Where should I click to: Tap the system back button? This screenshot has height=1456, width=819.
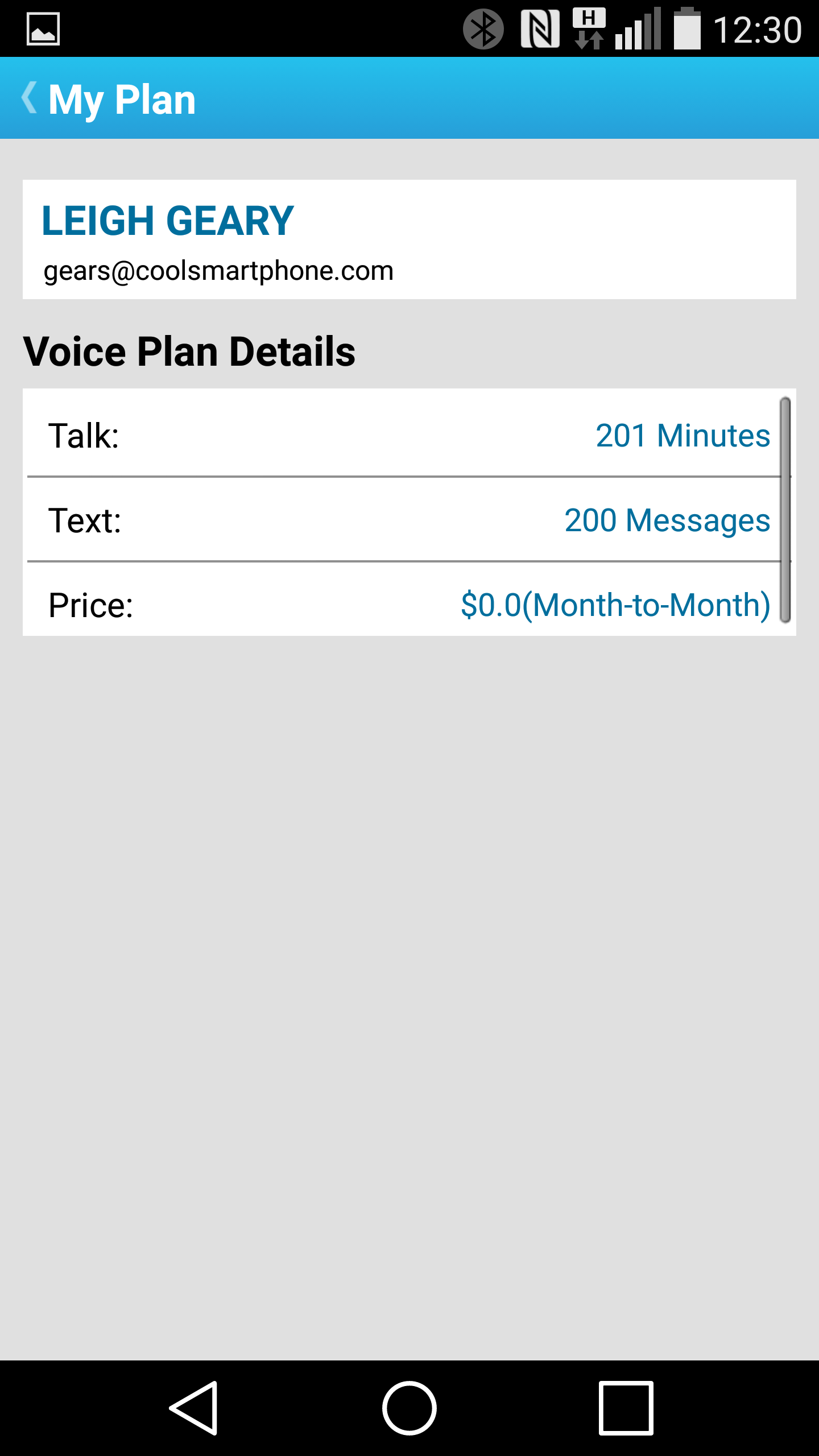coord(194,1408)
